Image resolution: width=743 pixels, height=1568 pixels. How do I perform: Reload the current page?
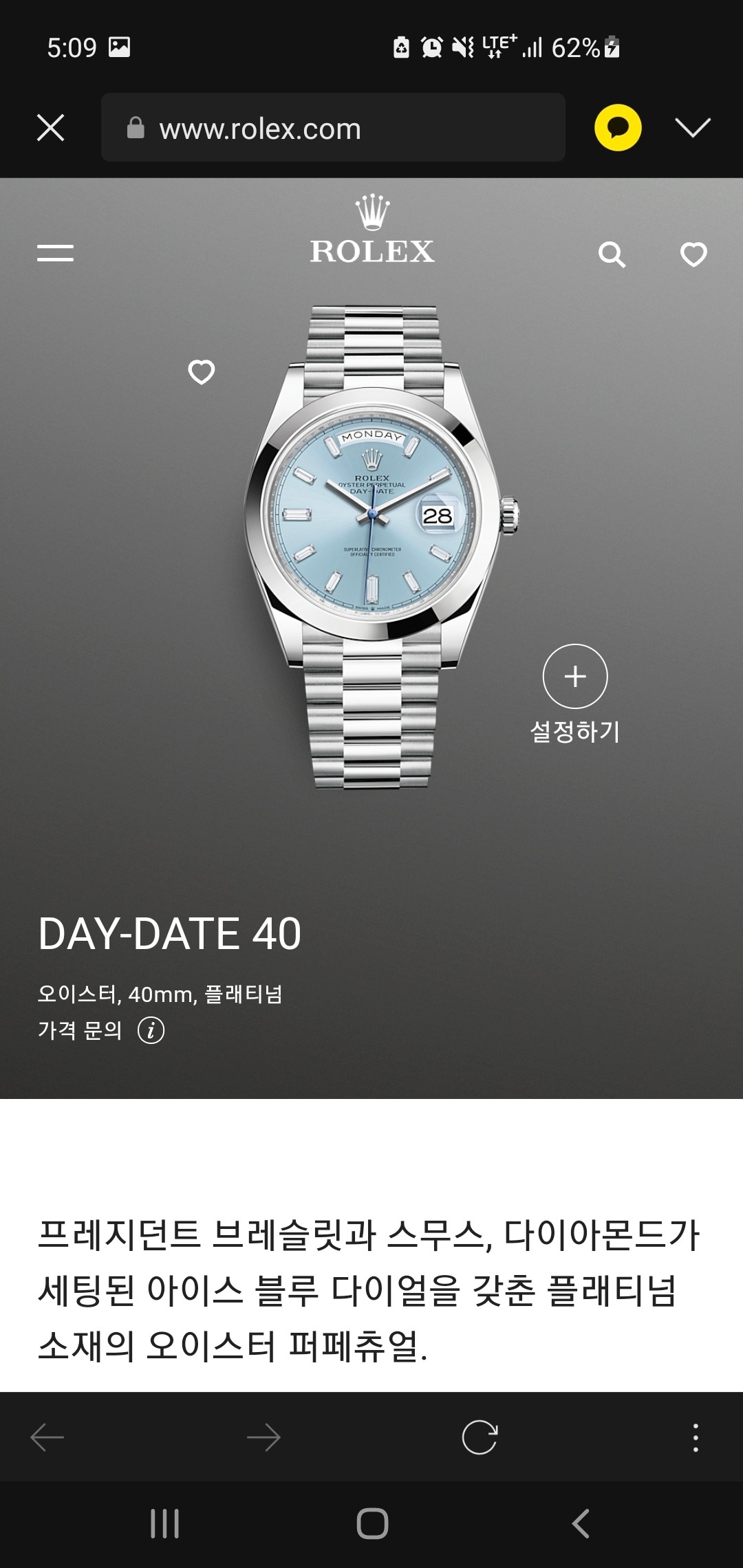point(480,1437)
